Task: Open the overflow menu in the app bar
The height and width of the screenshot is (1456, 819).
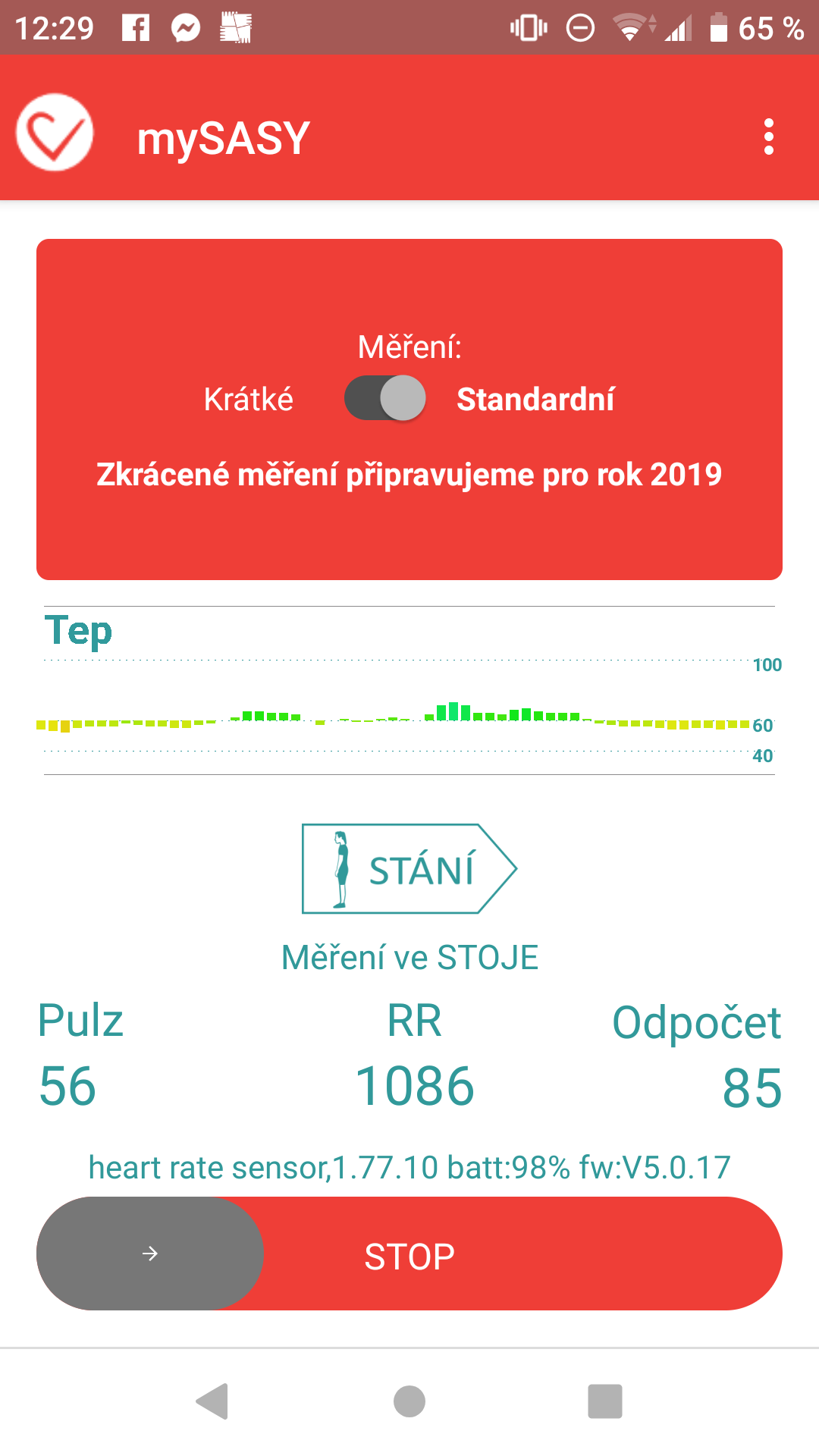Action: click(768, 137)
